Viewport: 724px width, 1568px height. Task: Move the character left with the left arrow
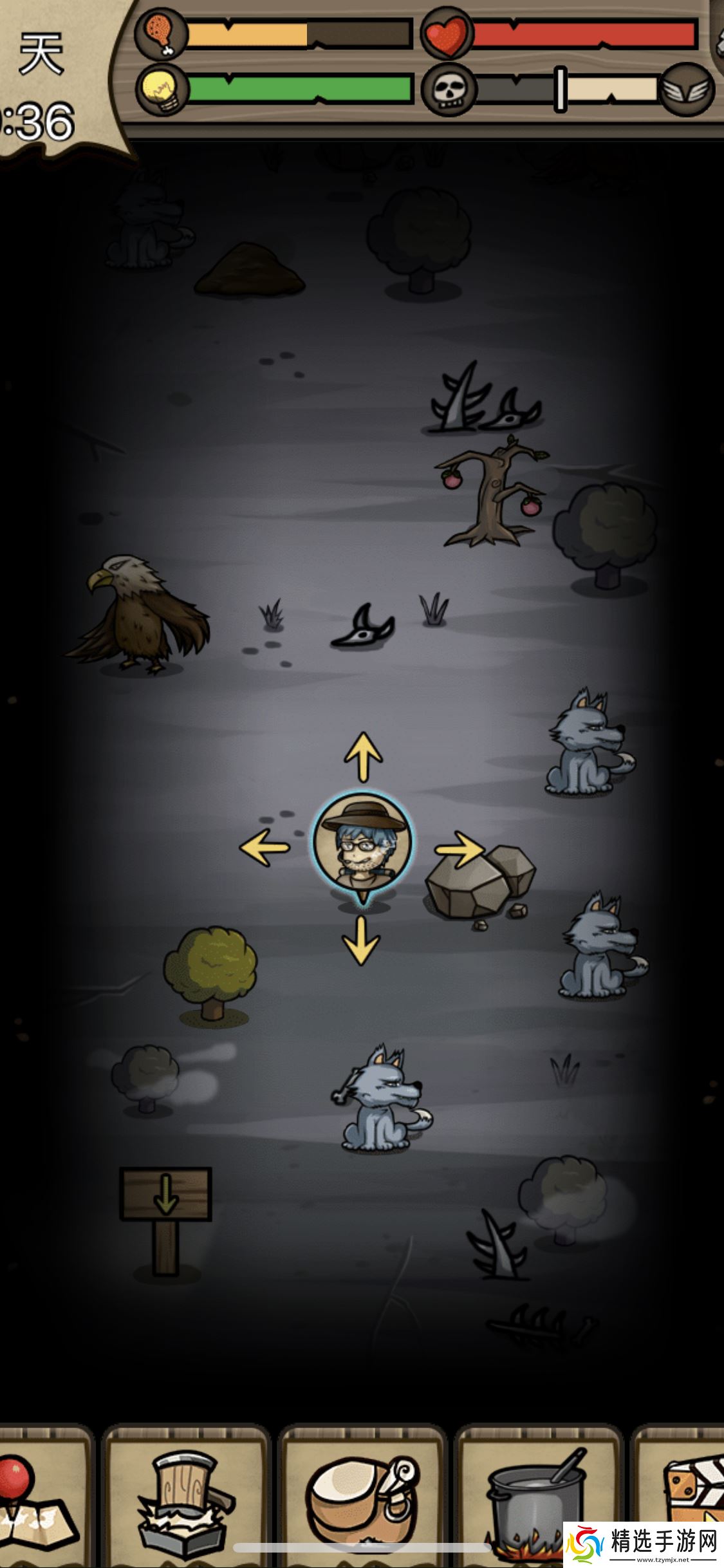(x=265, y=848)
